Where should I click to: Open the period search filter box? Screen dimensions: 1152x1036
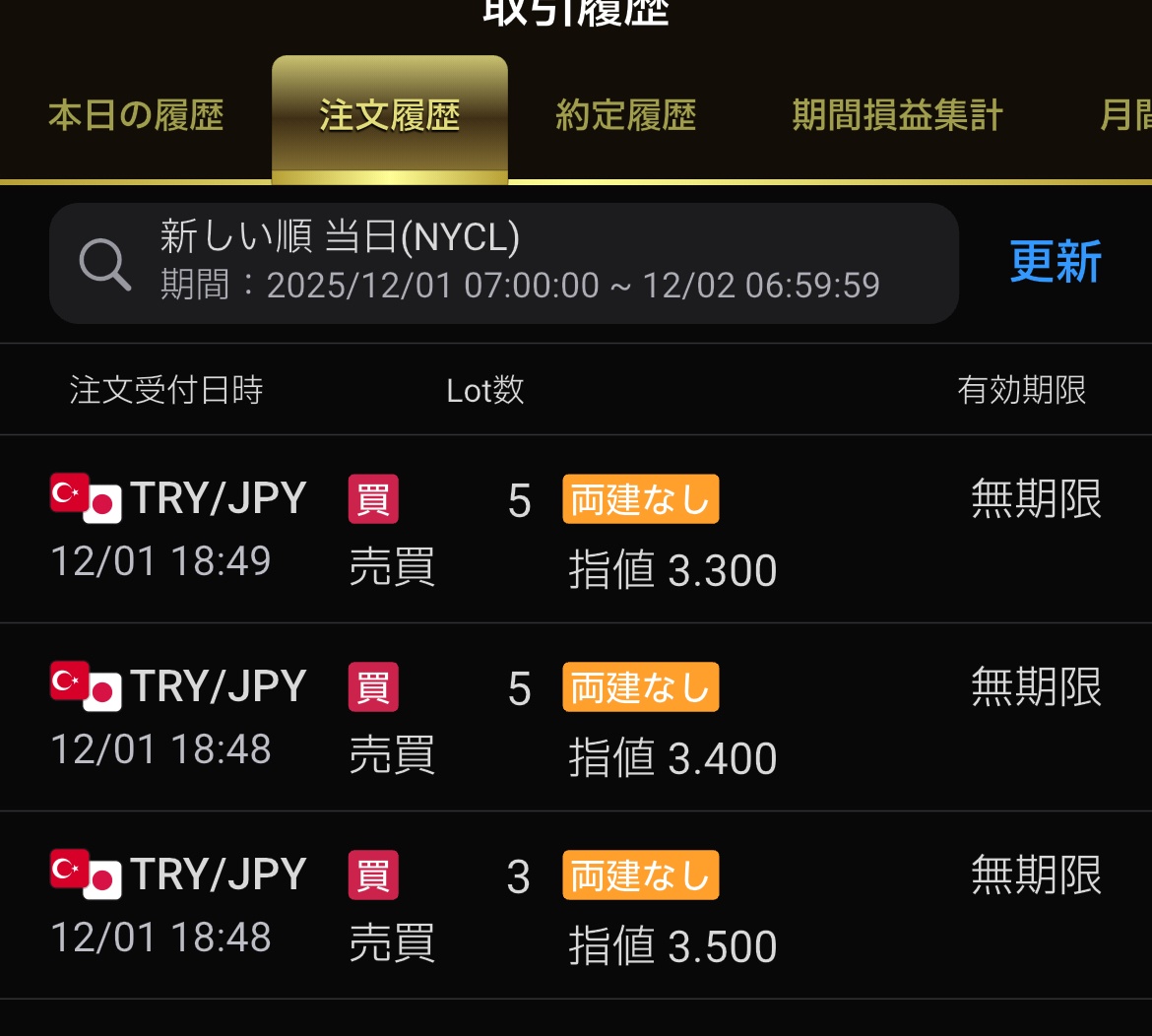(503, 263)
